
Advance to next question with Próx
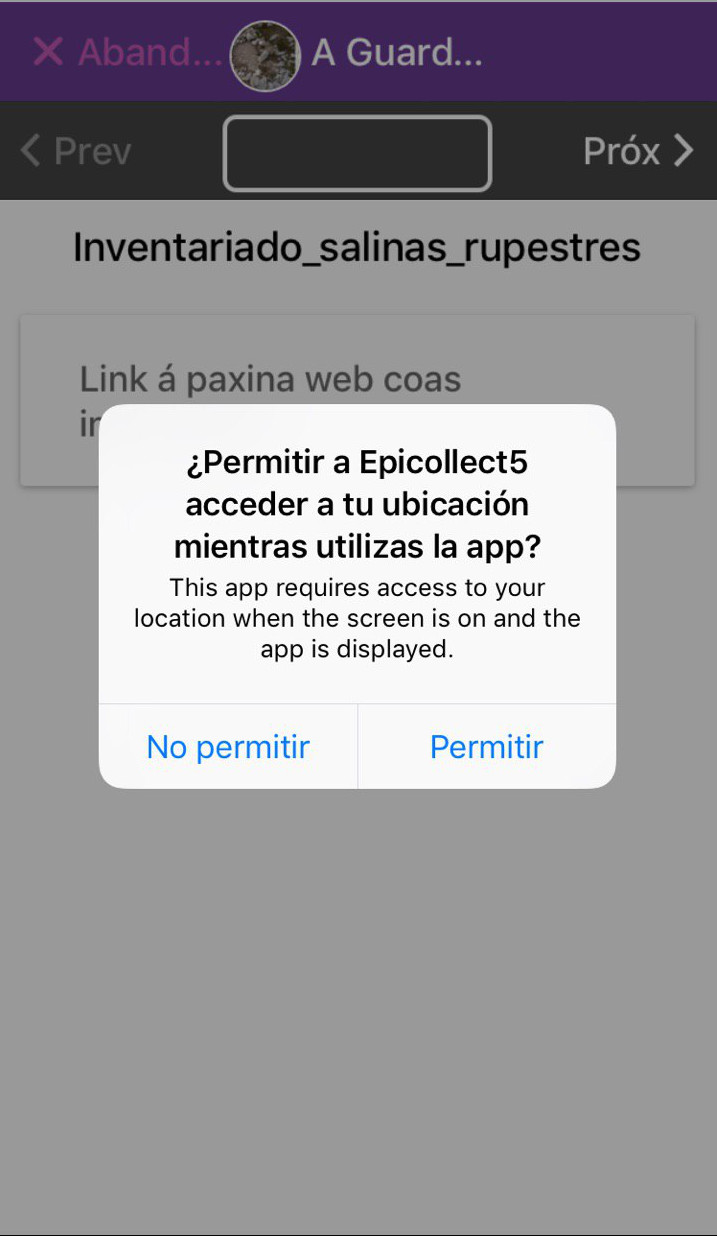pyautogui.click(x=638, y=152)
